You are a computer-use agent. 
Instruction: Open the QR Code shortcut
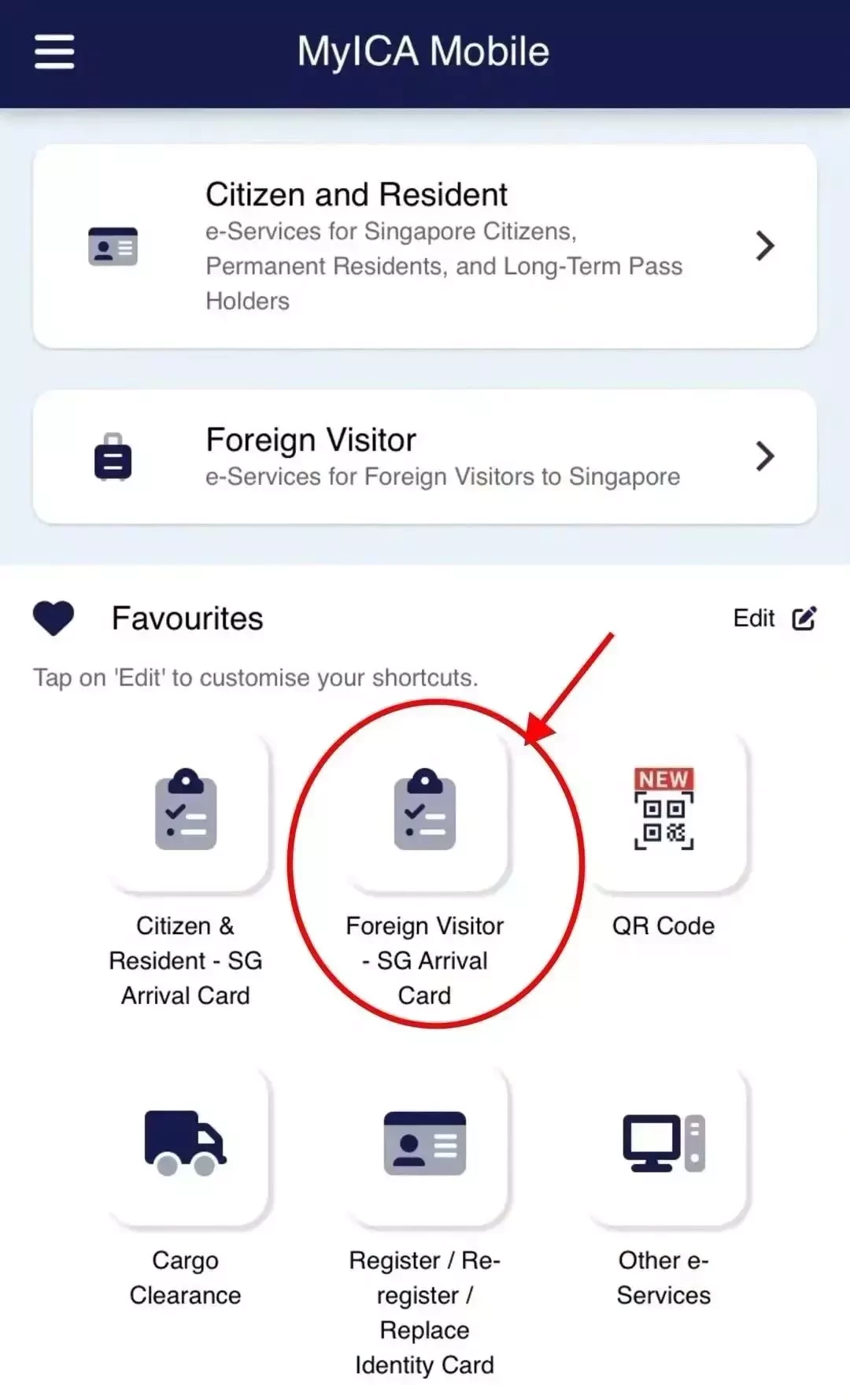click(x=663, y=812)
